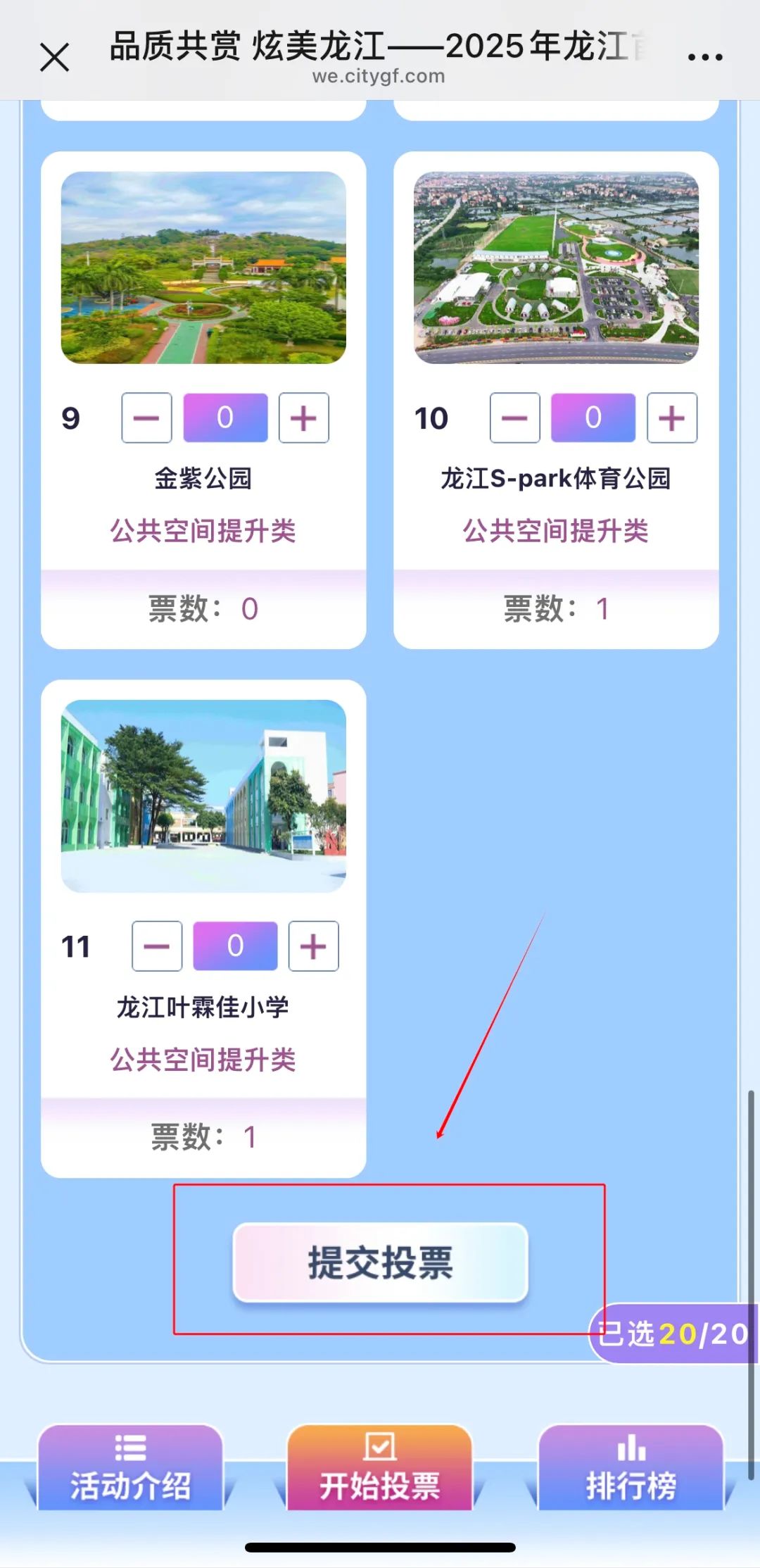
Task: Open the 活动介绍 tab
Action: [x=130, y=1469]
